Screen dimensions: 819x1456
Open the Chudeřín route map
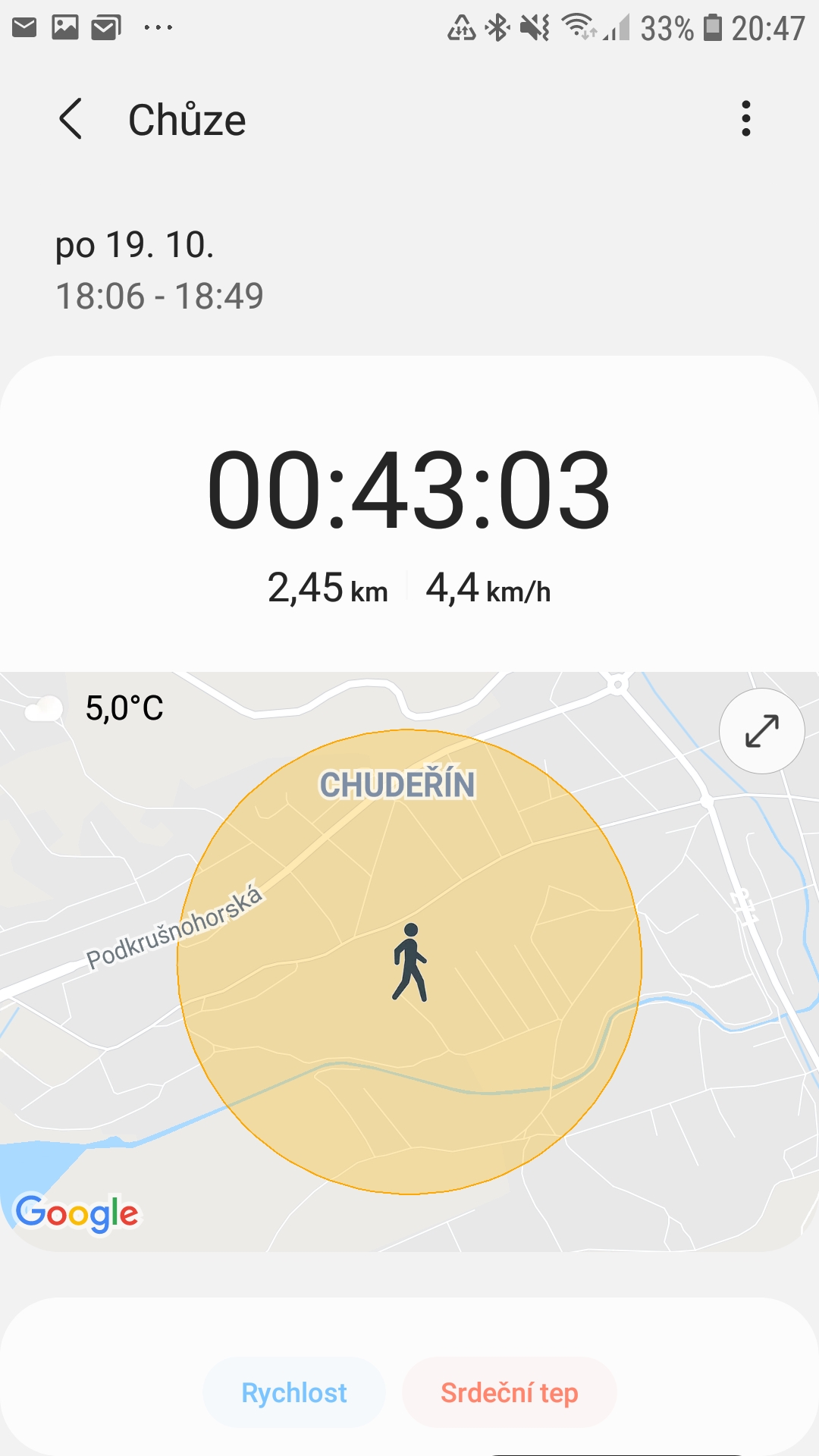(409, 962)
